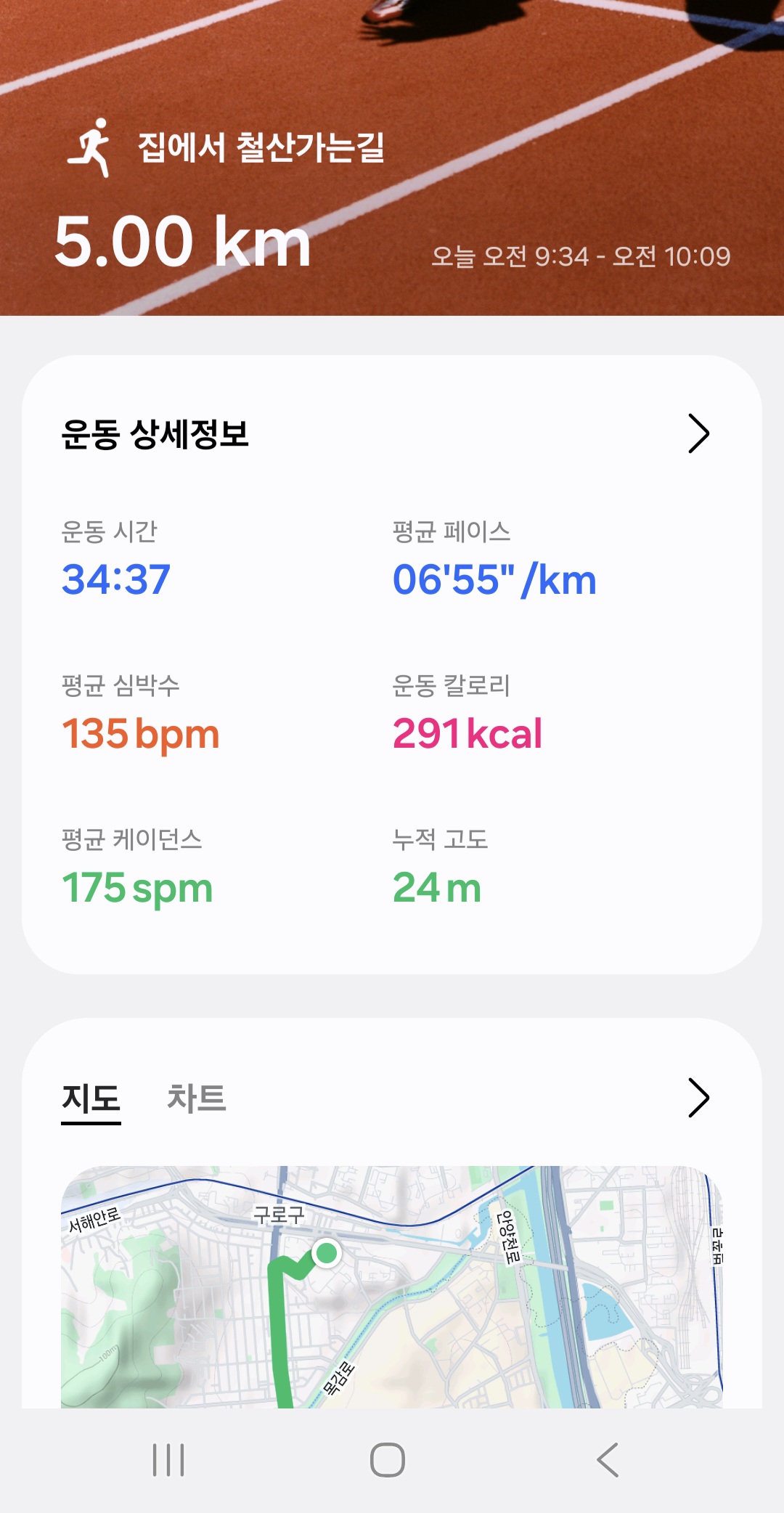Open recent apps from the navigation bar
This screenshot has width=784, height=1513.
click(168, 1460)
